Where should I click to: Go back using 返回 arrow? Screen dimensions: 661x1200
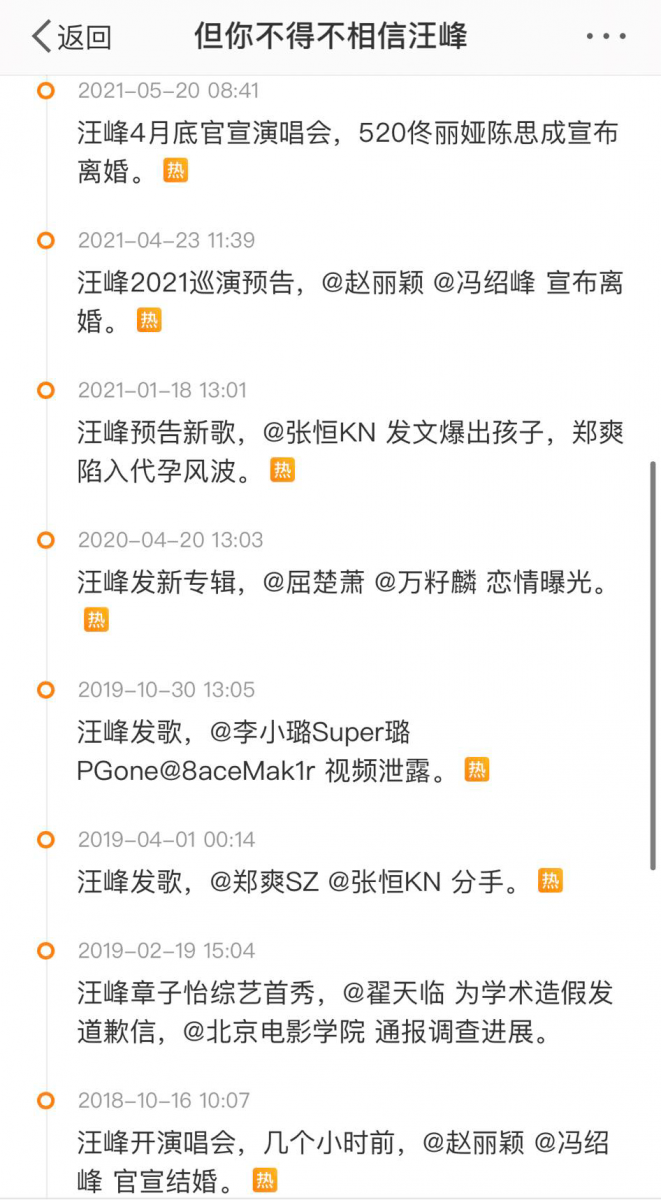70,38
